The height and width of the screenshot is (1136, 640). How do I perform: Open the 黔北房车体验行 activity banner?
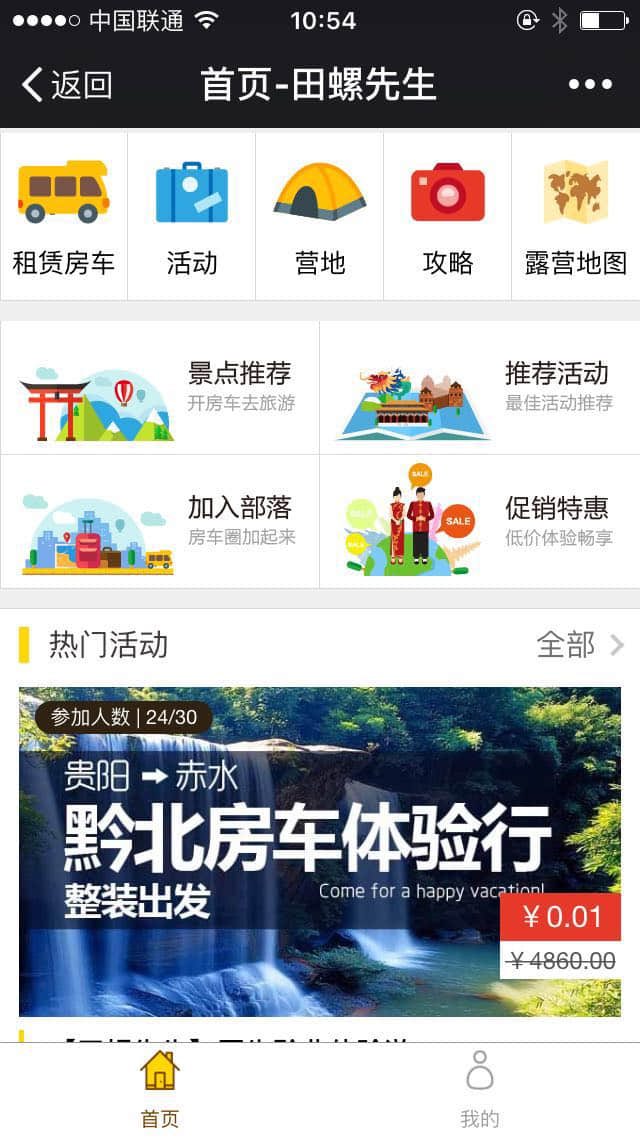[320, 850]
